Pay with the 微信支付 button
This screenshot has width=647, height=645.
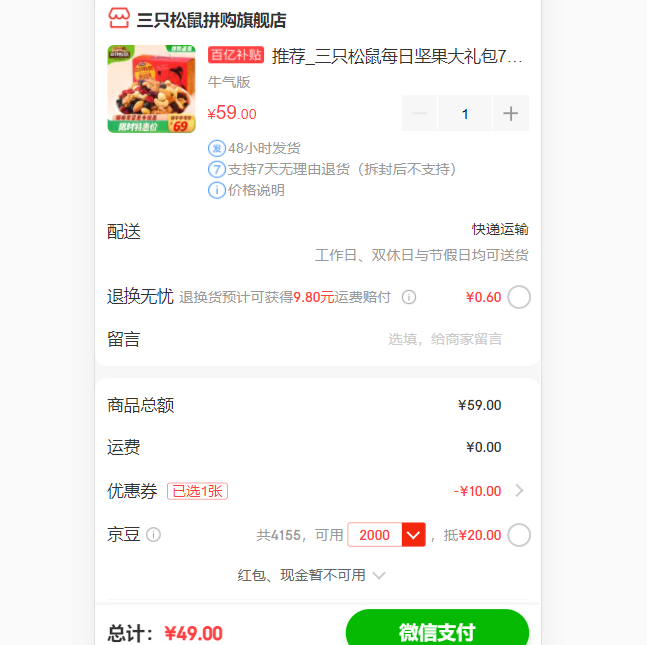(x=437, y=632)
